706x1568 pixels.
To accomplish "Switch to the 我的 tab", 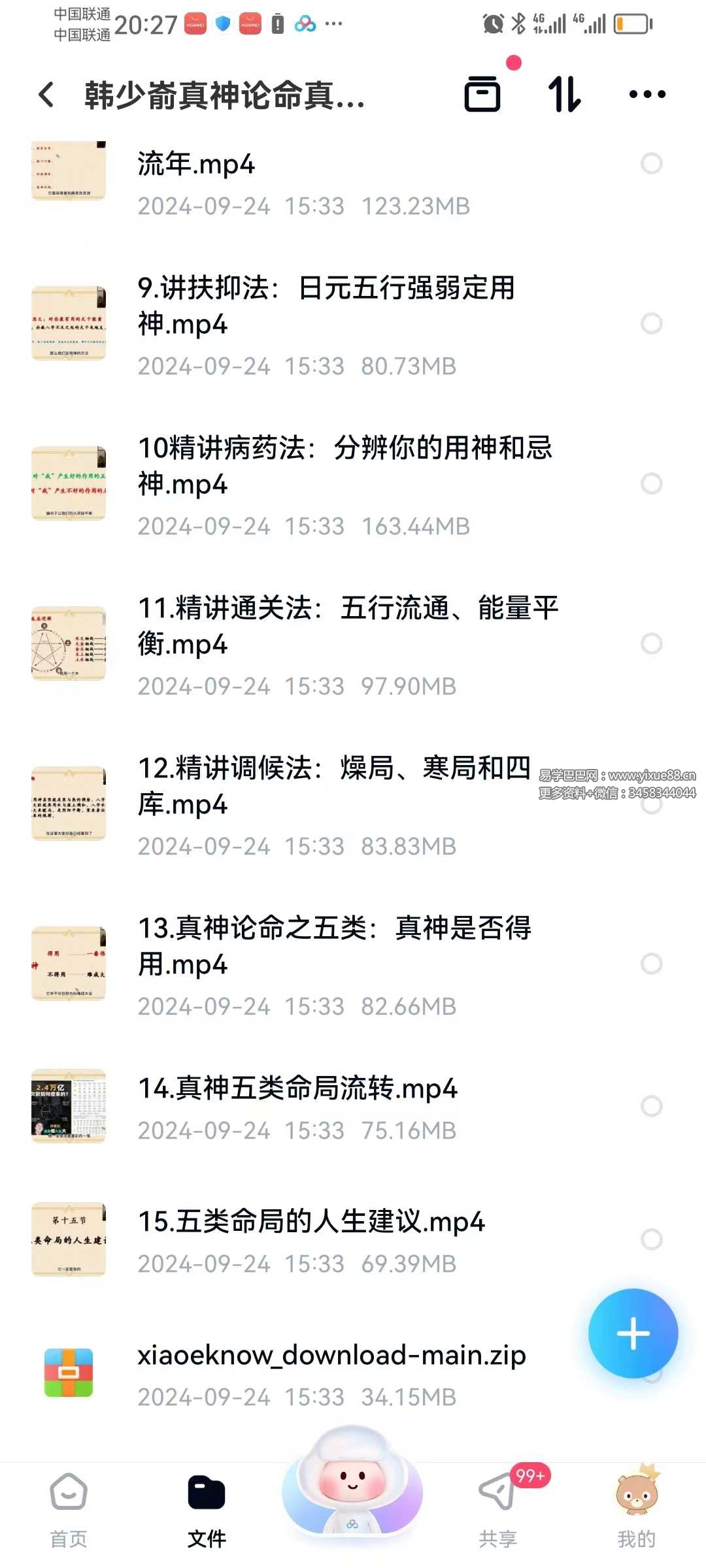I will point(636,1511).
